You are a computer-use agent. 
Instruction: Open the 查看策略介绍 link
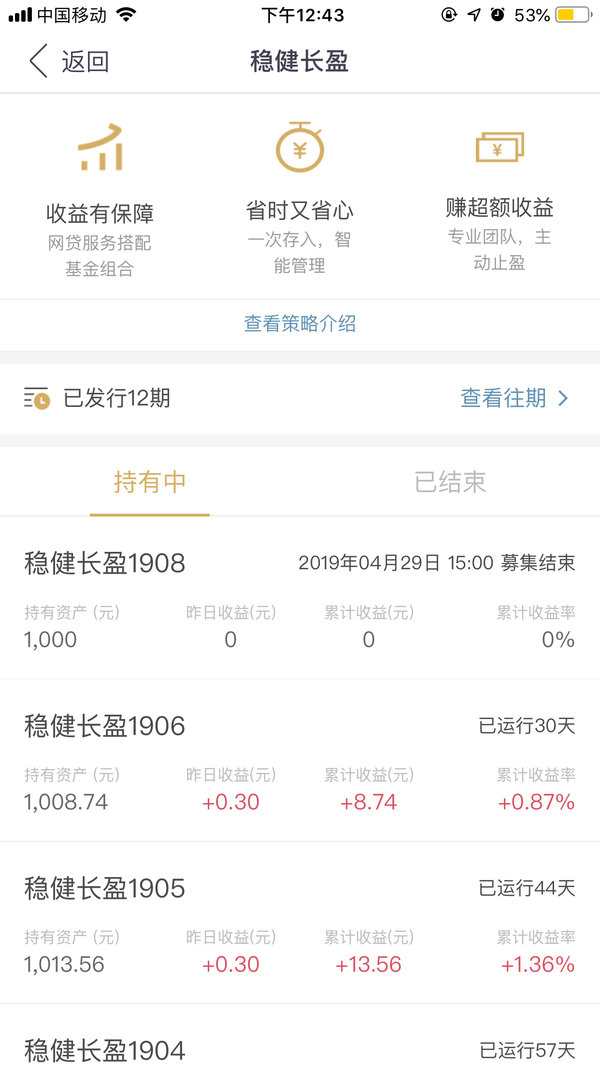coord(300,324)
